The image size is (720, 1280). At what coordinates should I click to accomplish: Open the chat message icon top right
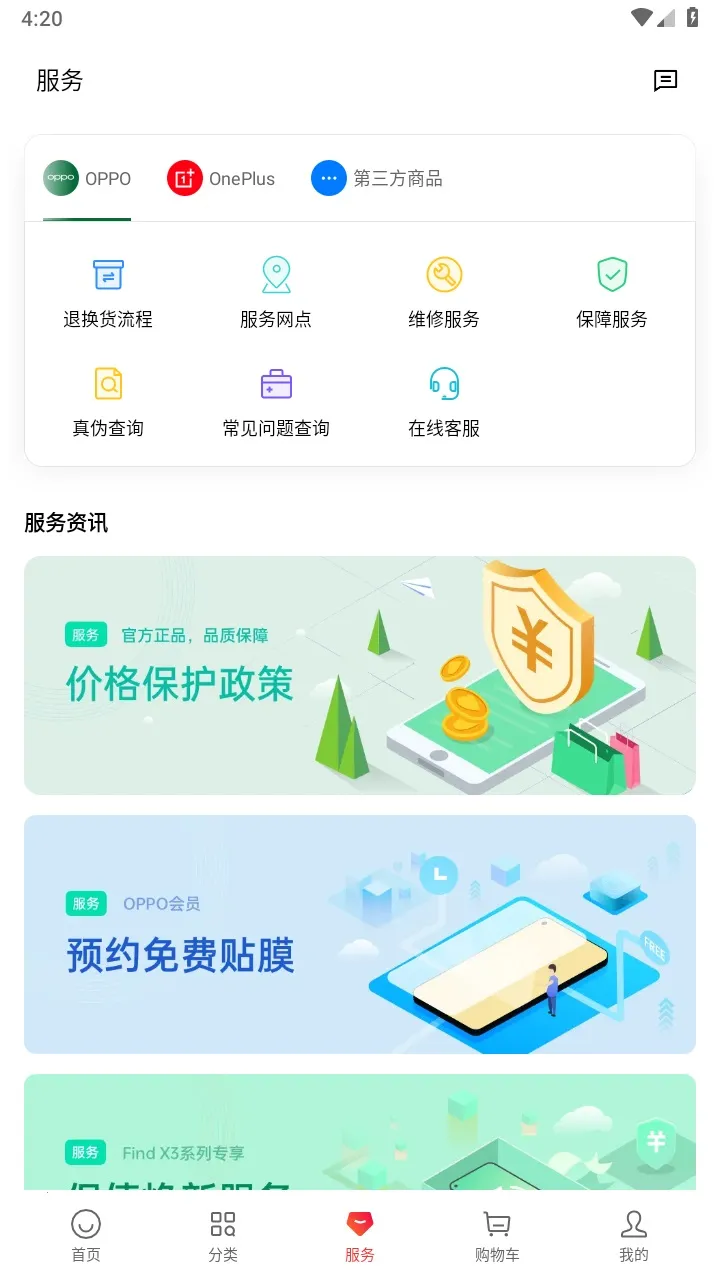tap(665, 81)
